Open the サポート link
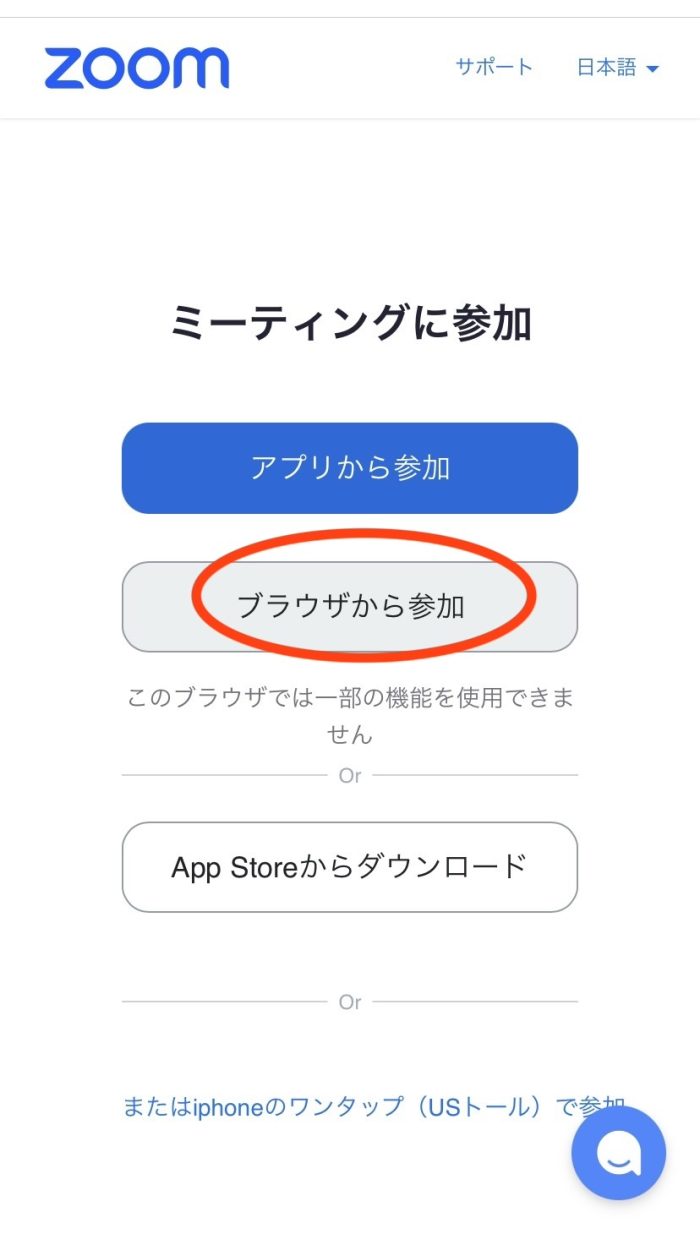Screen dimensions: 700x1234 click(494, 68)
